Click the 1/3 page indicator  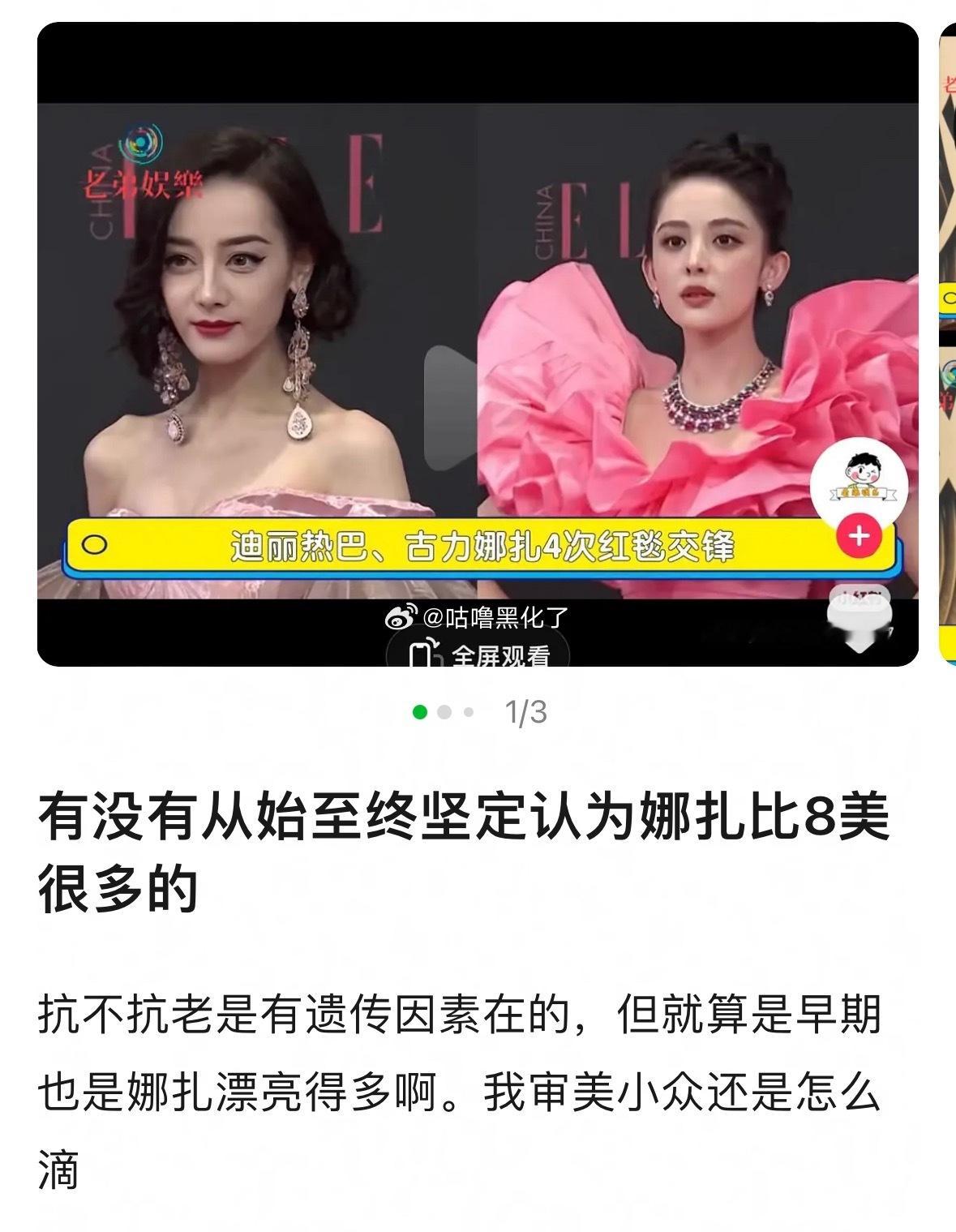[x=526, y=710]
